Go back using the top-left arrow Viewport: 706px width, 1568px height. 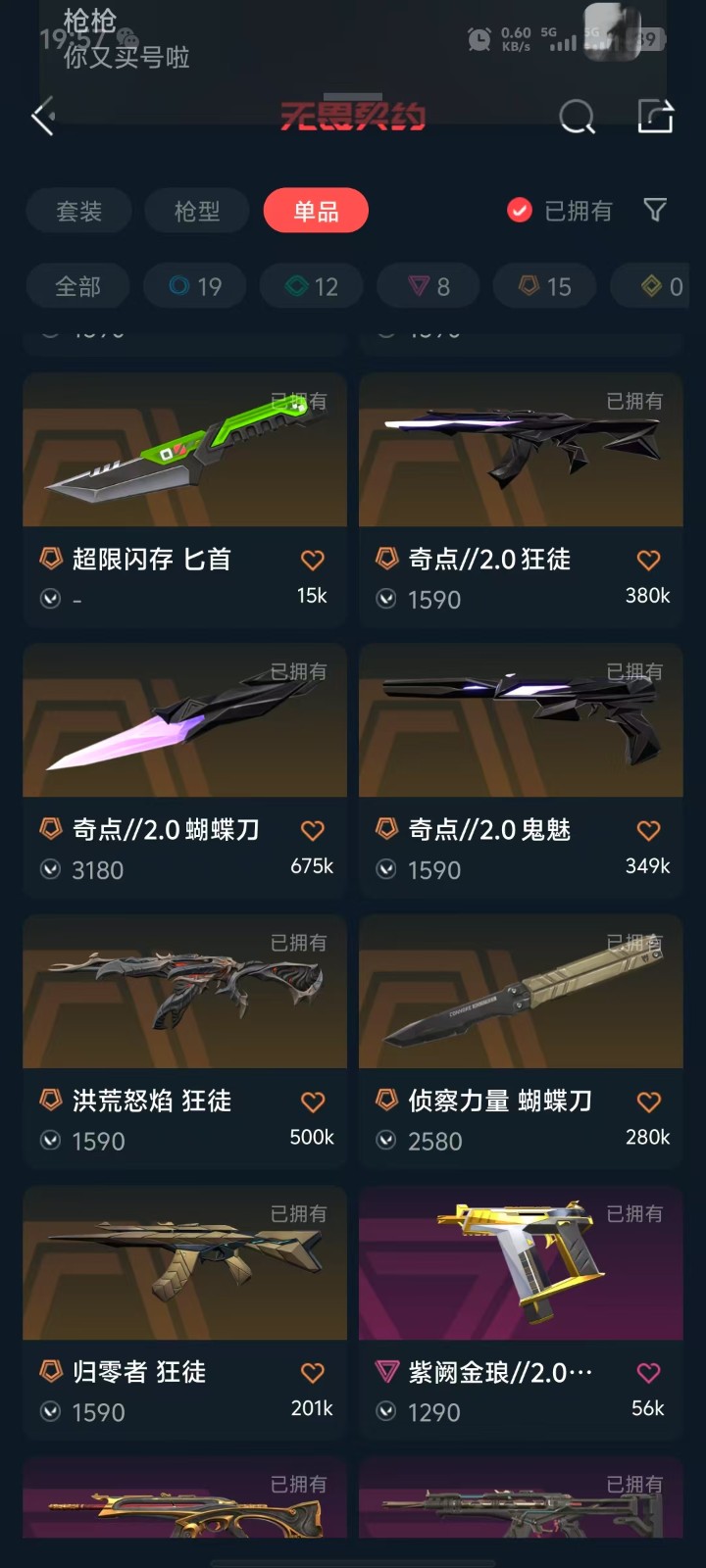(x=43, y=118)
